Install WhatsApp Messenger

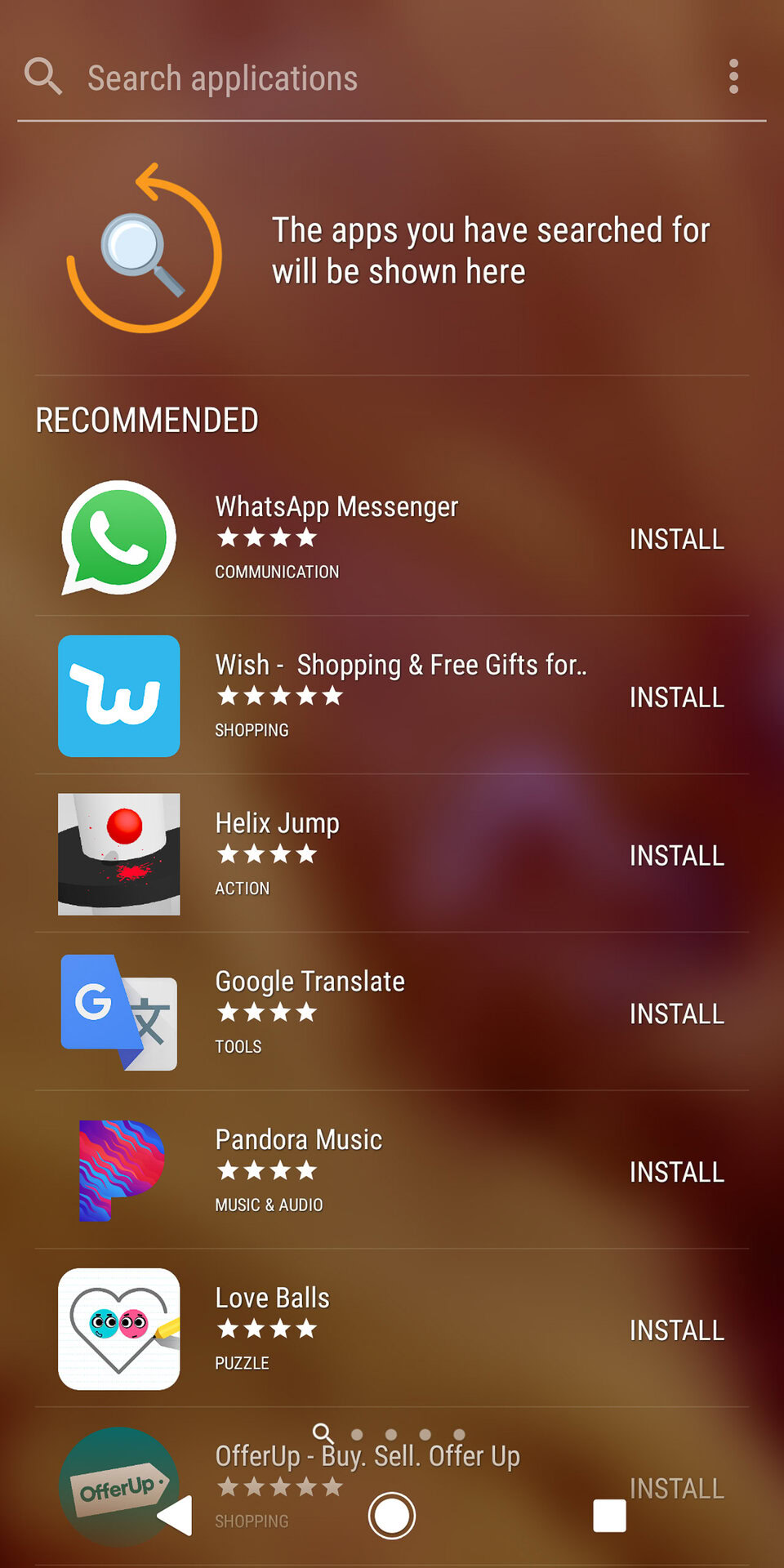pos(676,539)
